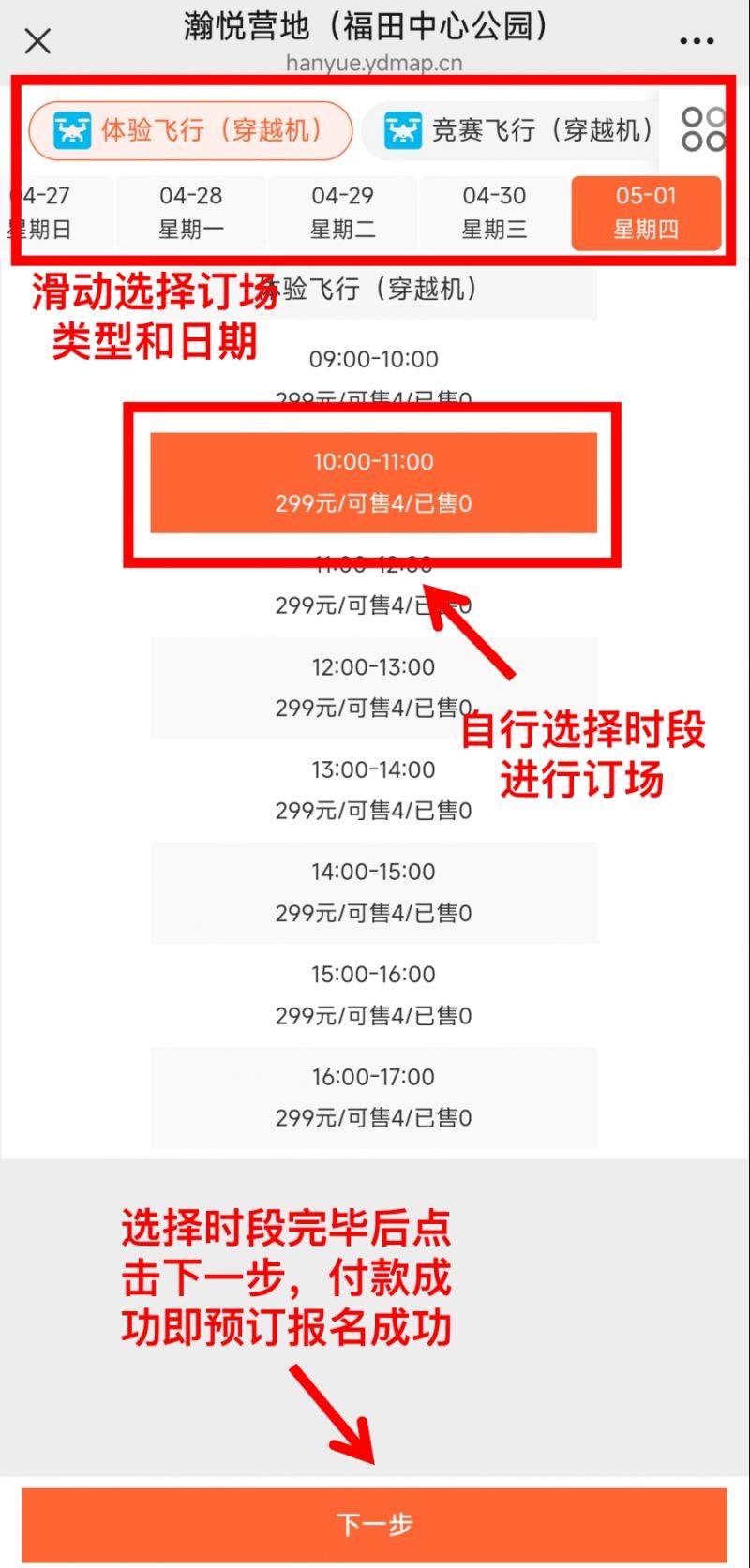This screenshot has width=750, height=1568.
Task: Choose the date 04-29 星期二
Action: tap(343, 213)
